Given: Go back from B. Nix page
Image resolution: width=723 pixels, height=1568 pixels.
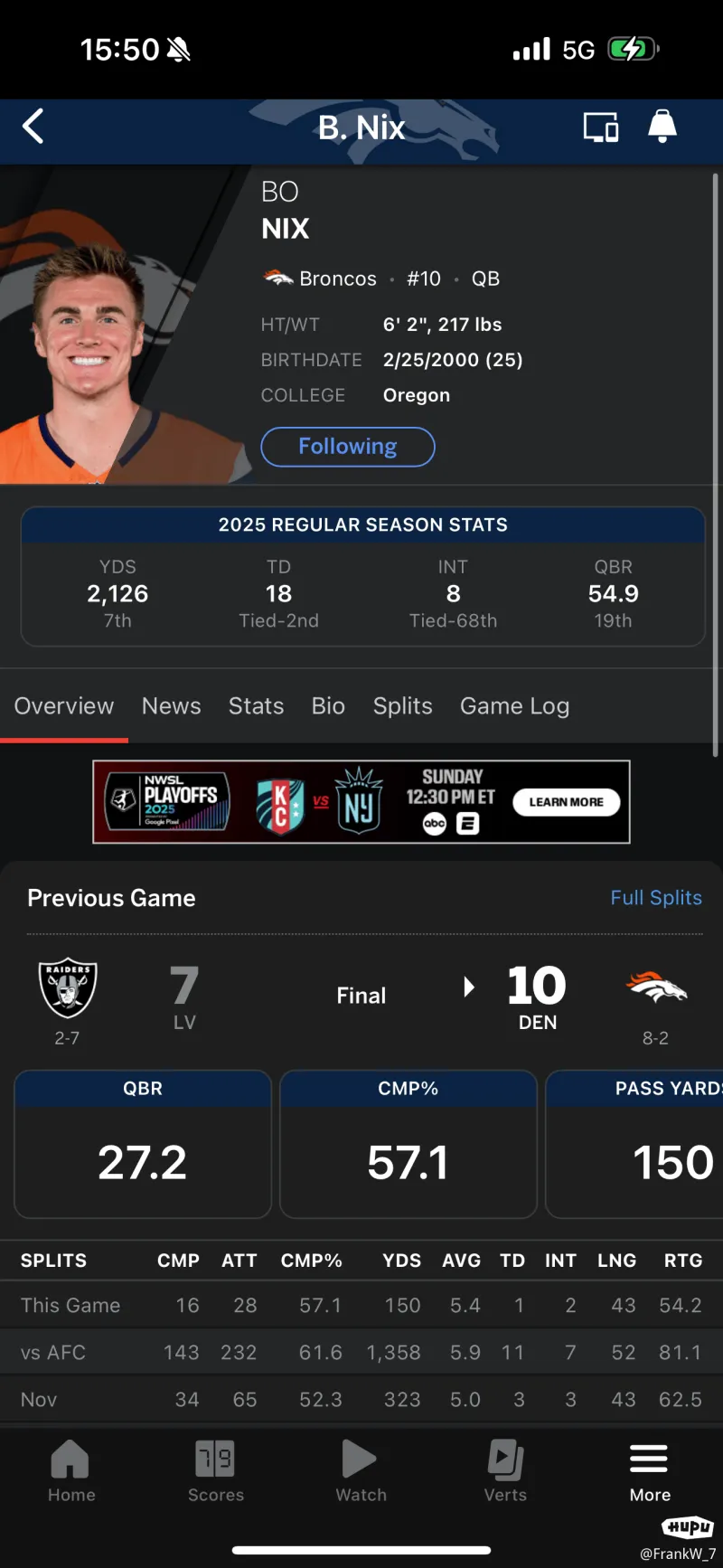Looking at the screenshot, I should click(33, 127).
